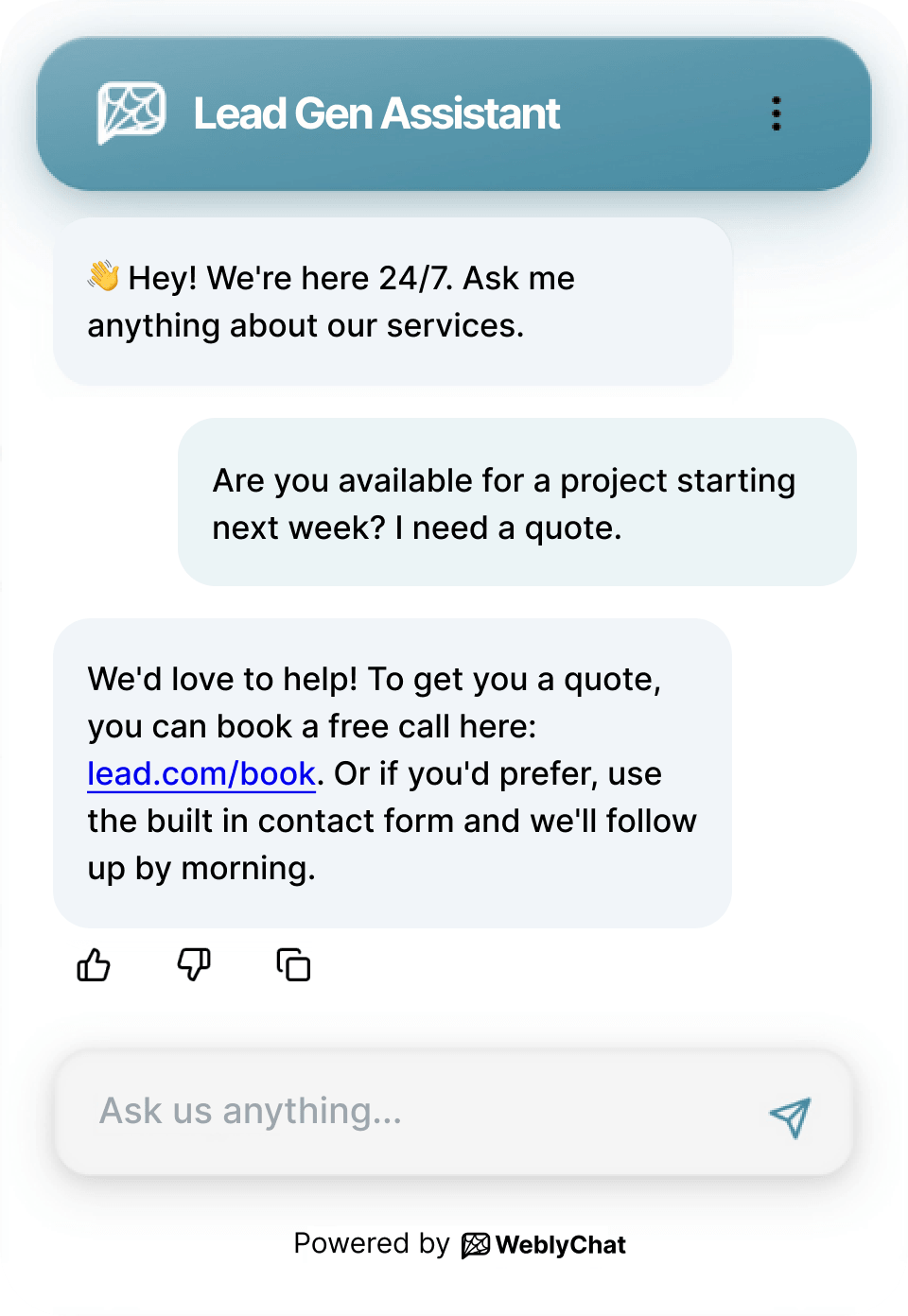The width and height of the screenshot is (908, 1316).
Task: Toggle thumbs up feedback on the answer
Action: pos(93,964)
